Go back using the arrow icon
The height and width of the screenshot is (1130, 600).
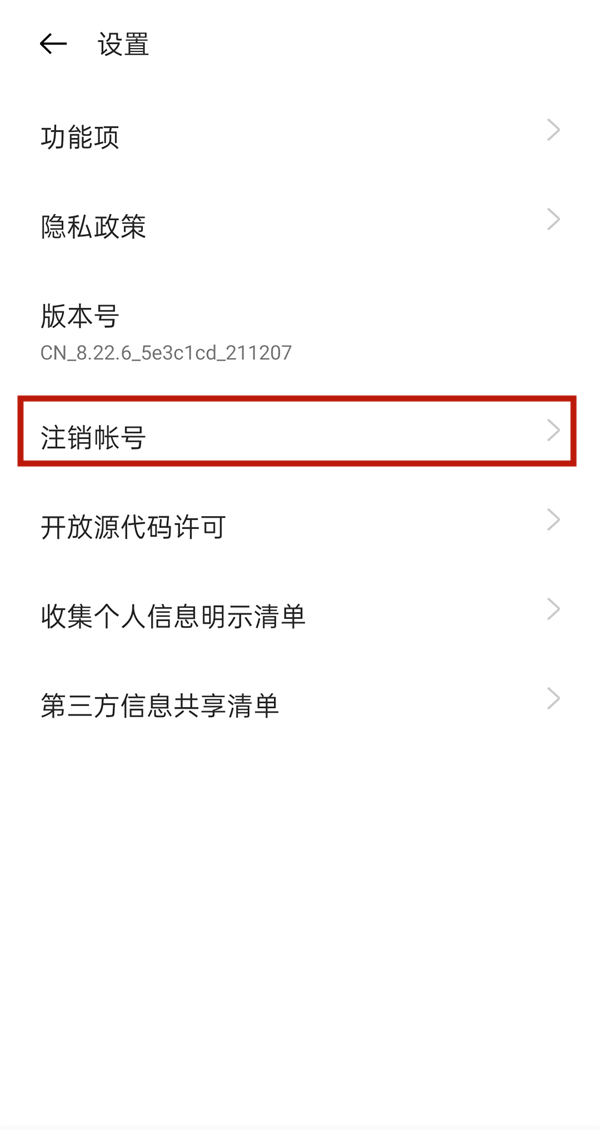53,45
